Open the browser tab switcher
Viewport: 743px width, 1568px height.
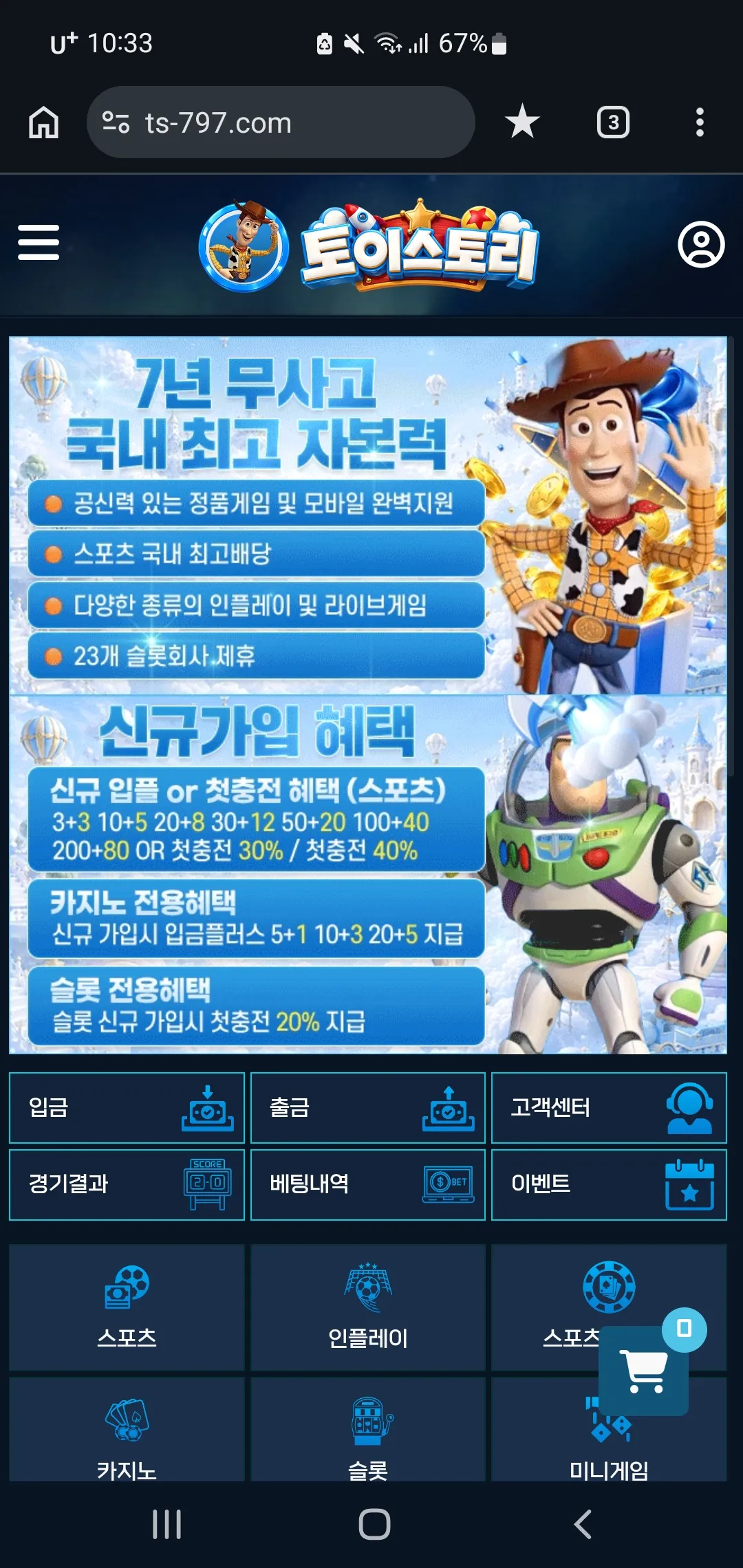(613, 122)
